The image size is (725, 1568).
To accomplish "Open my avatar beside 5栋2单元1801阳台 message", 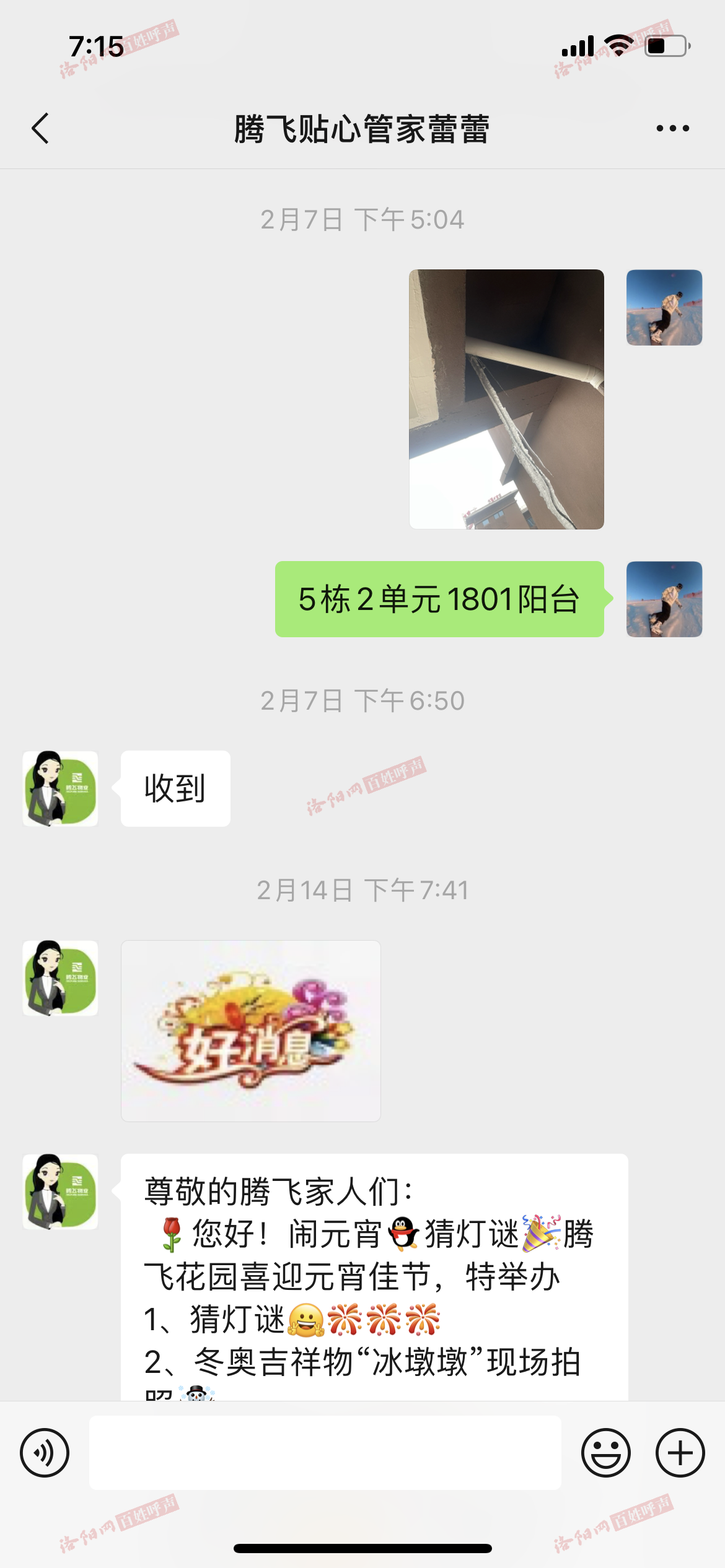I will [664, 599].
